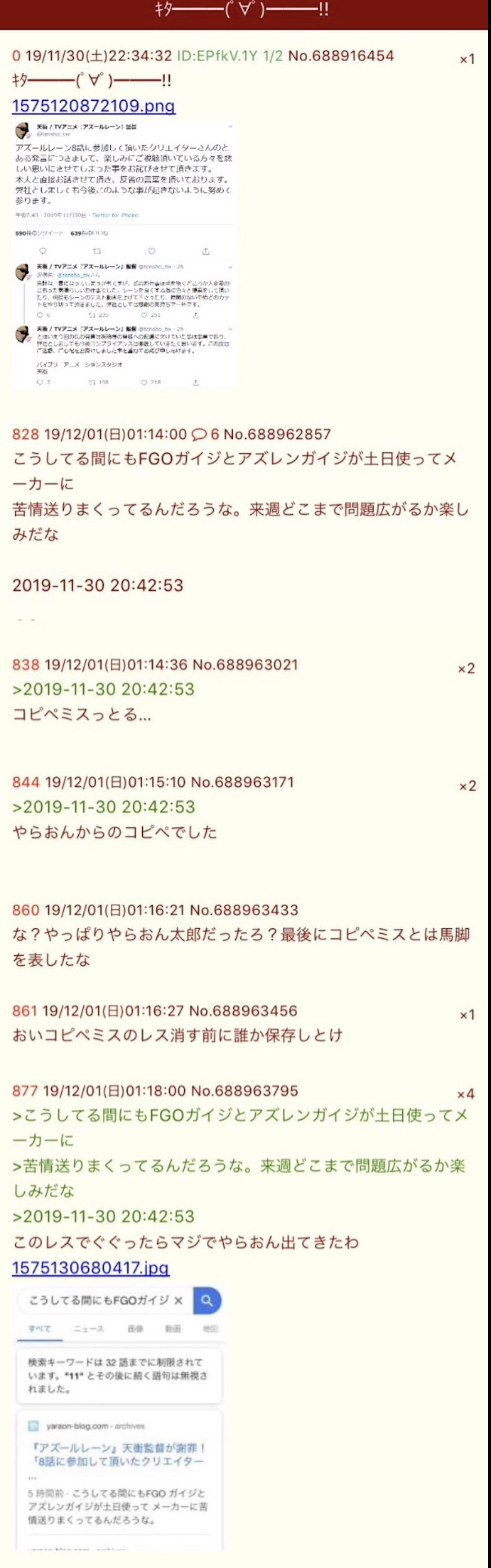View the tweet screenshot thumbnail in post 0
This screenshot has width=491, height=1568.
pyautogui.click(x=124, y=254)
